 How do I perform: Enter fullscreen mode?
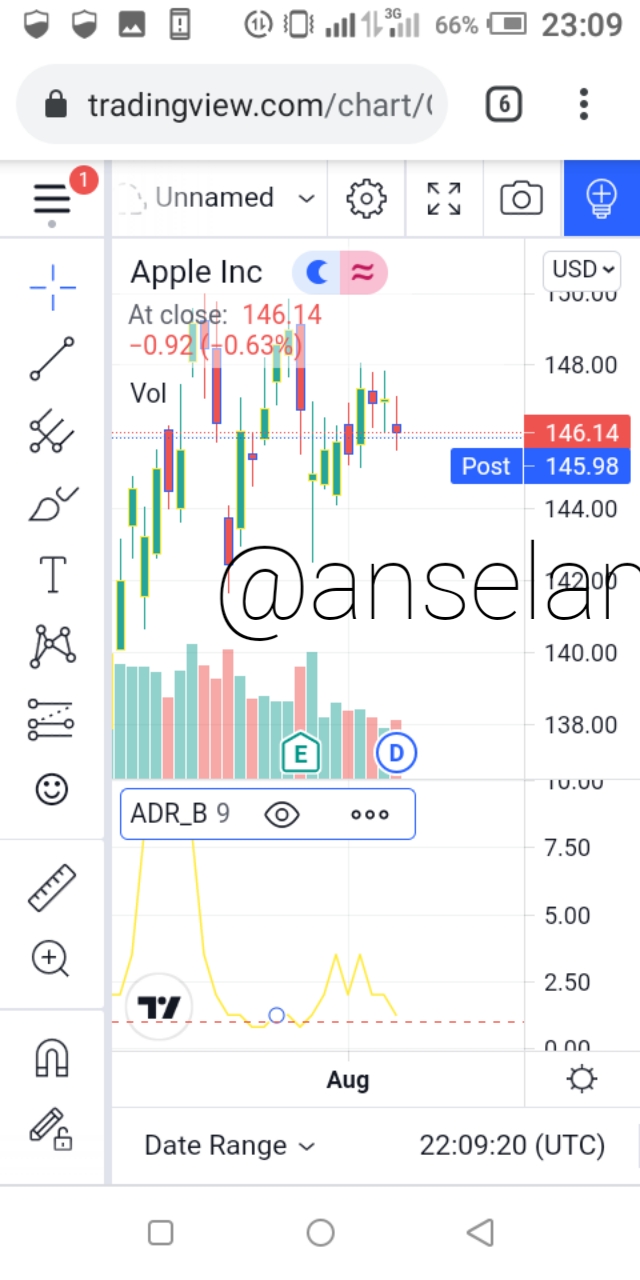444,198
